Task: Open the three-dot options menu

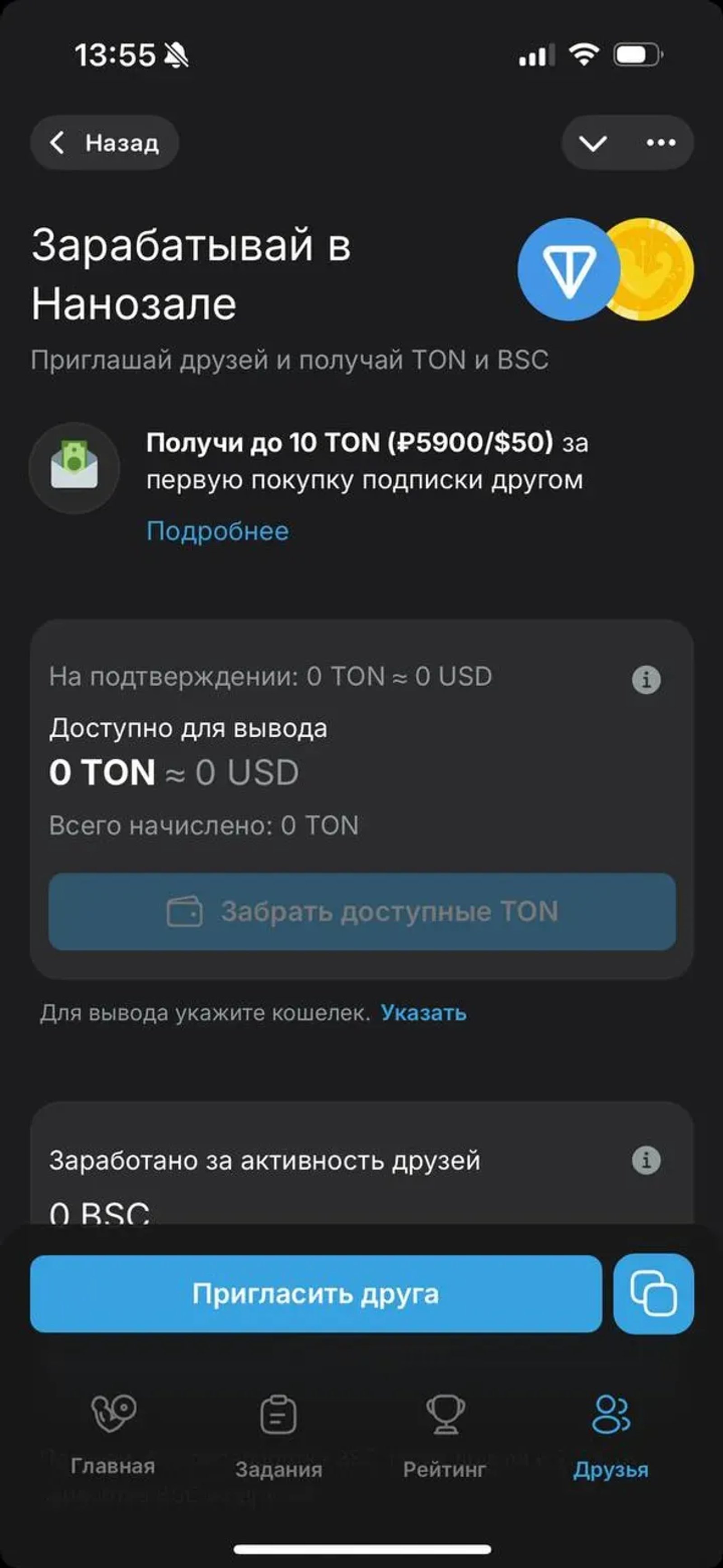Action: 661,142
